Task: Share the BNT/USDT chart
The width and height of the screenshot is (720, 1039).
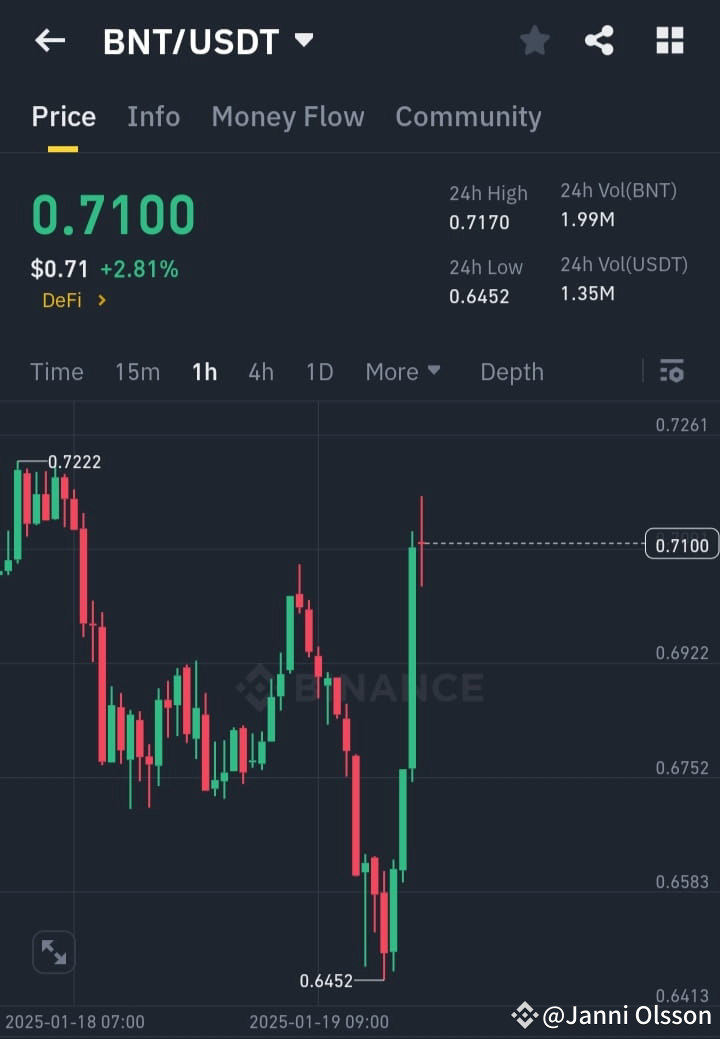Action: [x=600, y=41]
